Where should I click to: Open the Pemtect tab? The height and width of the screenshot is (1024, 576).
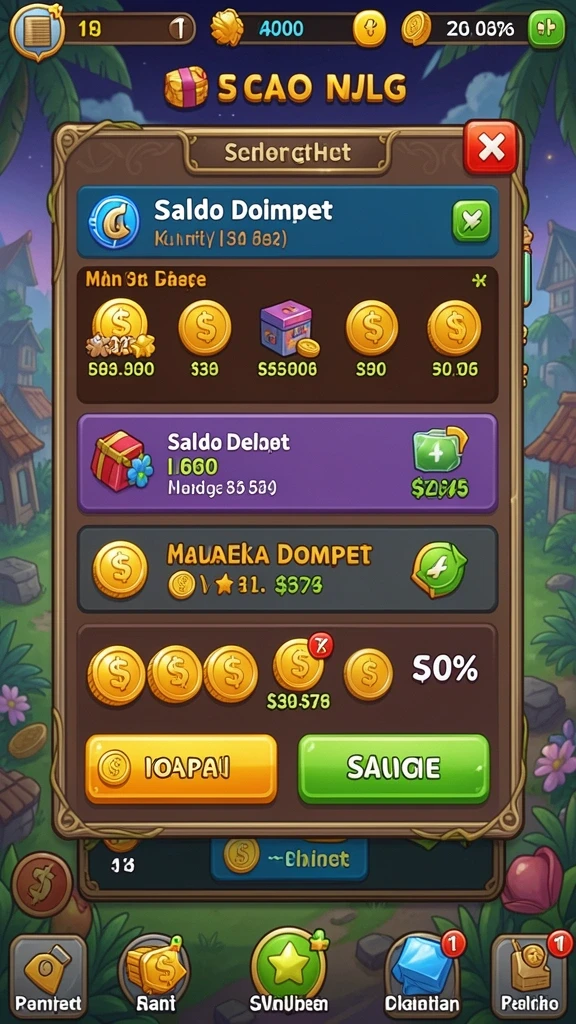[x=48, y=975]
